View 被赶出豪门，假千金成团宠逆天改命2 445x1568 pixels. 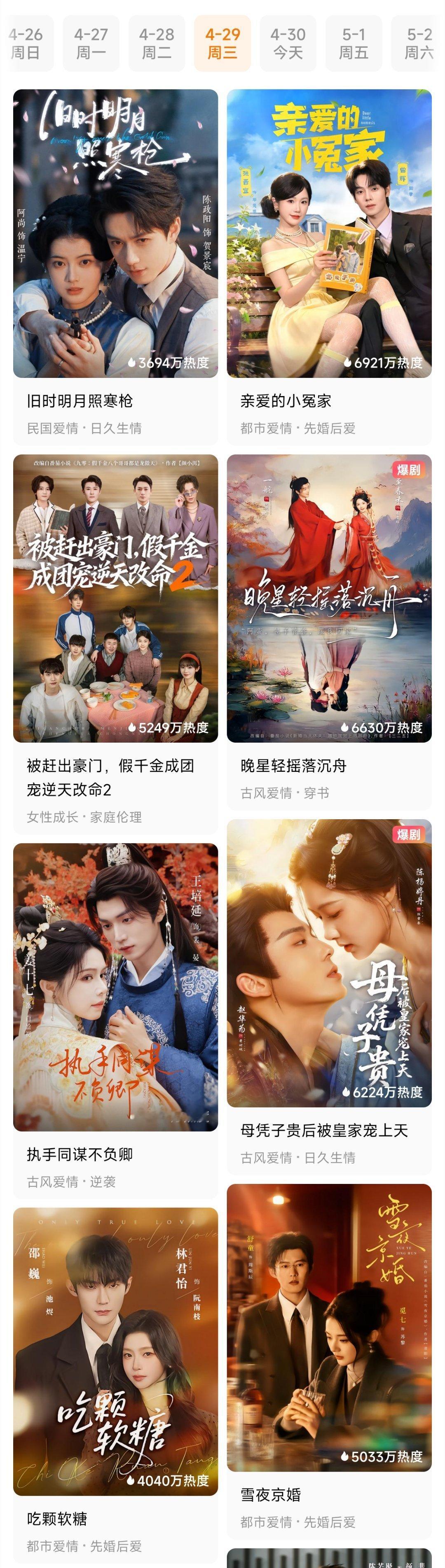pos(116,644)
